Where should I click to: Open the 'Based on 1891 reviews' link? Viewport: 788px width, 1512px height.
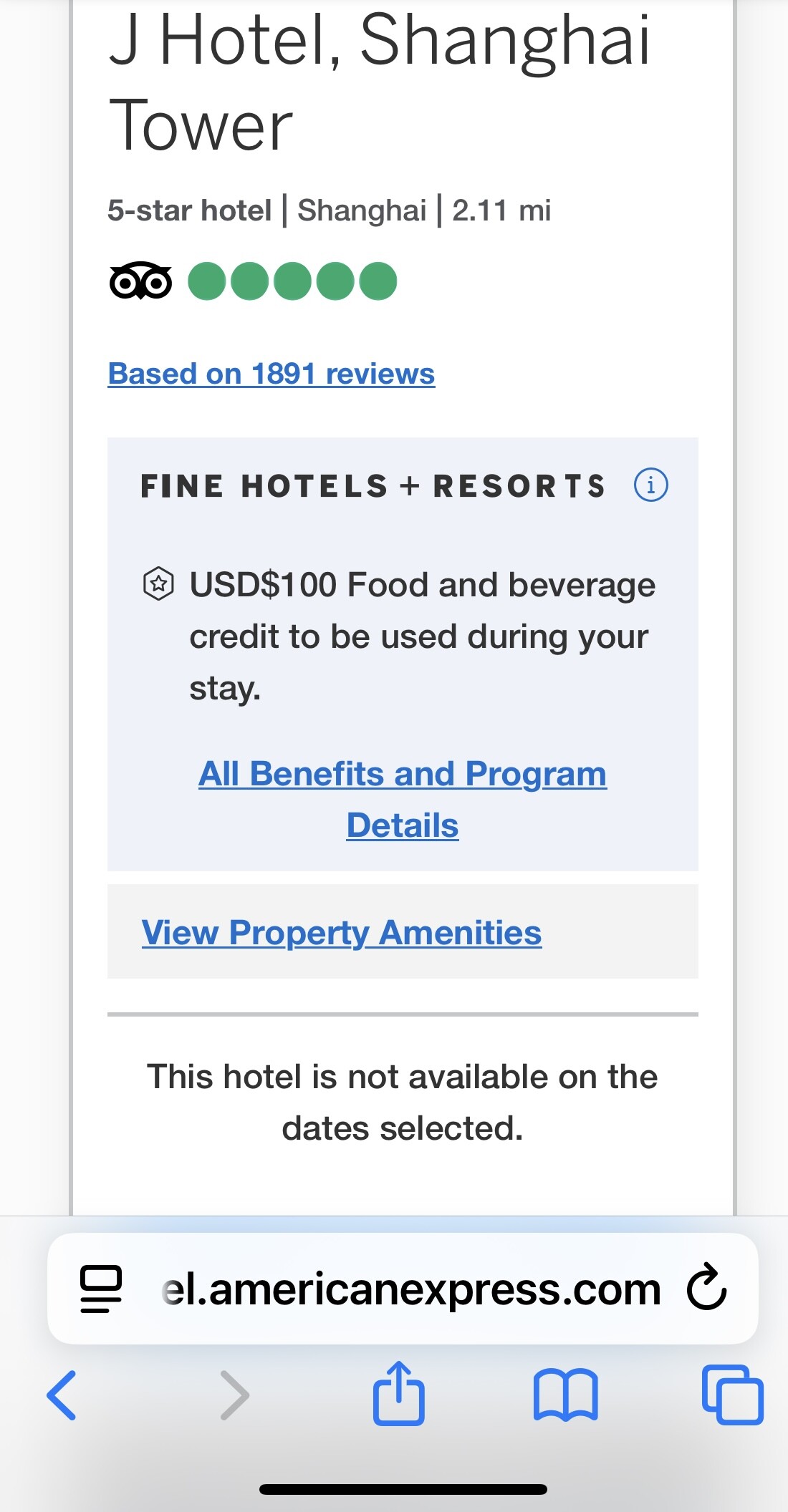(271, 374)
